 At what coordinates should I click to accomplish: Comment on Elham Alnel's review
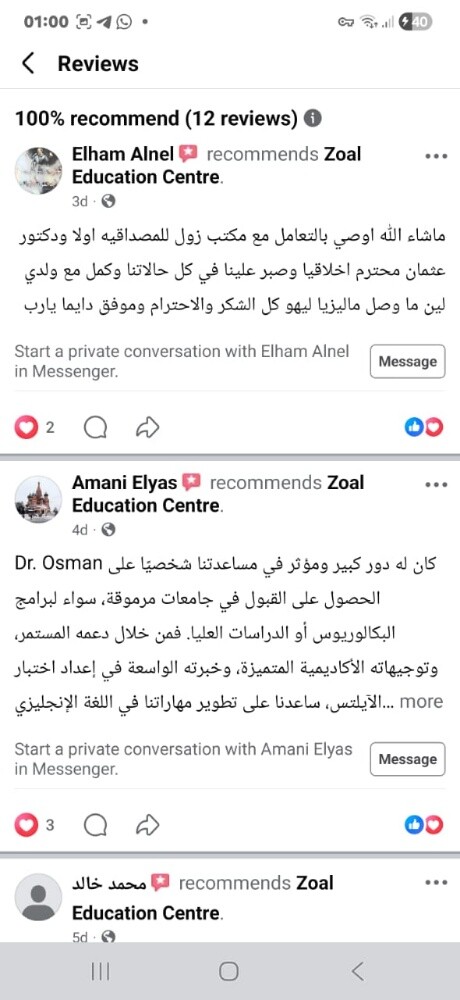95,428
